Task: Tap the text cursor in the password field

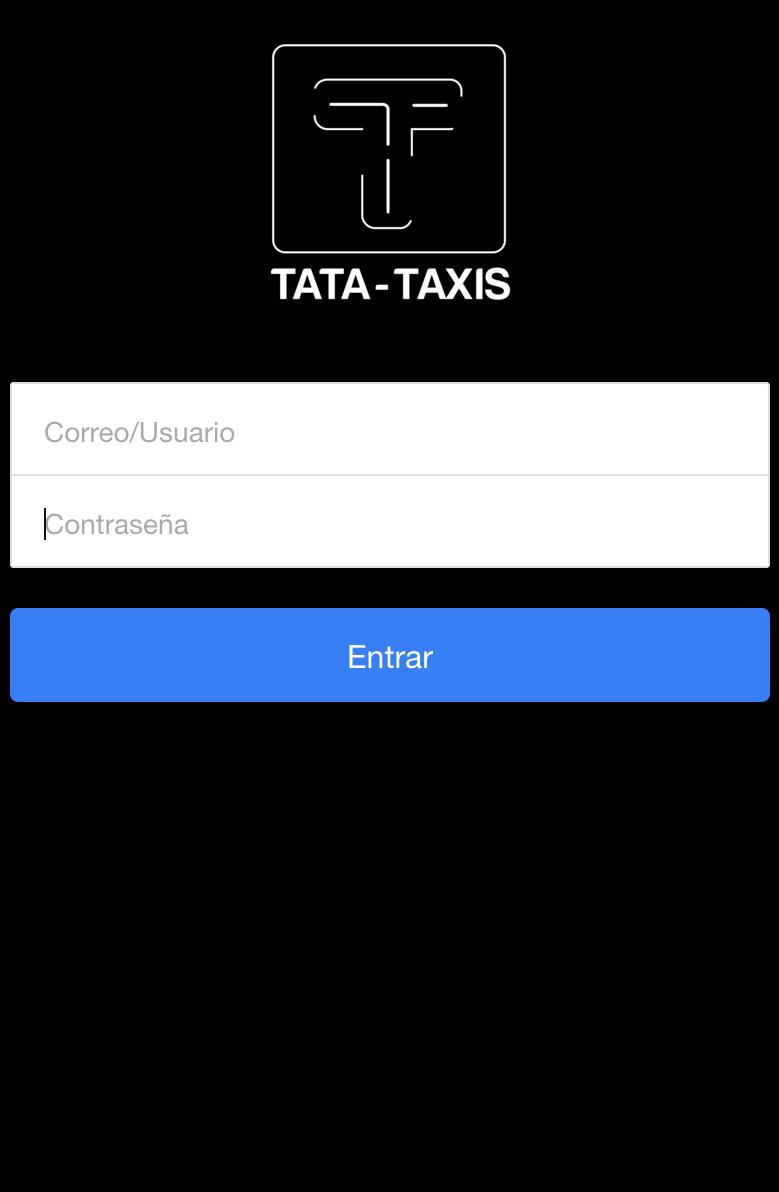Action: point(45,522)
